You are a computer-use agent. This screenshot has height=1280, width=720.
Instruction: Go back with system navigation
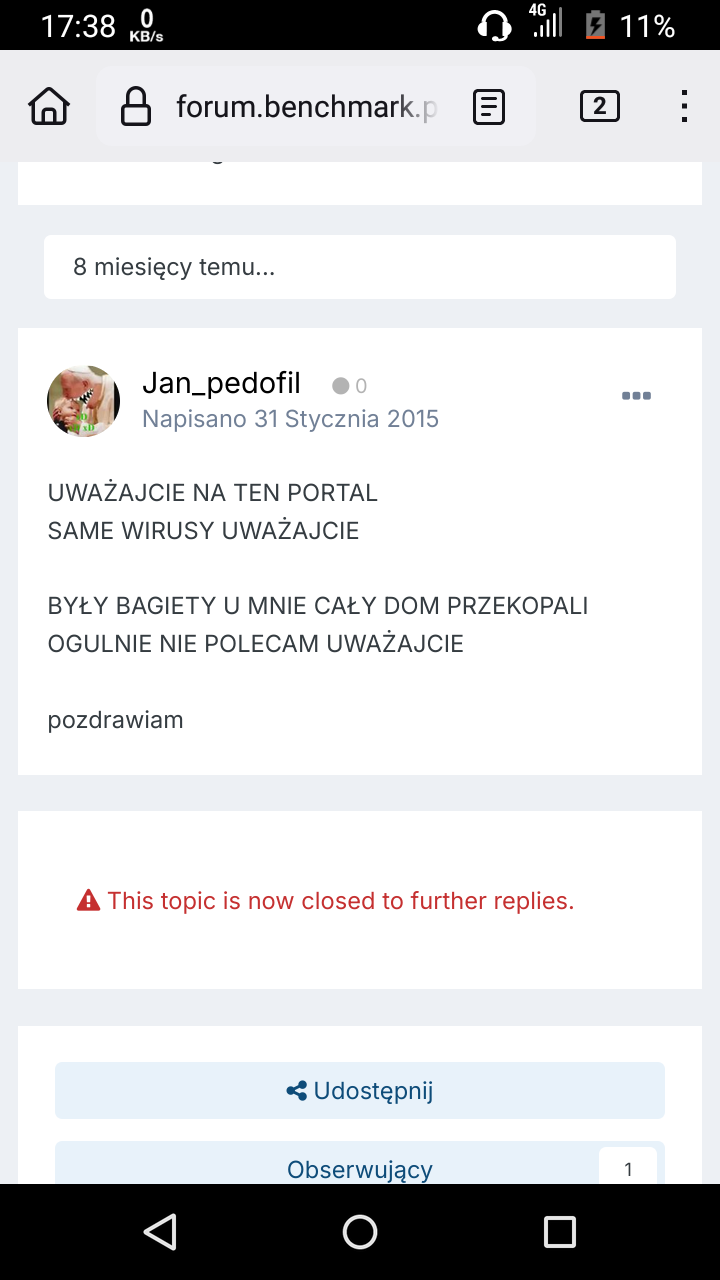pyautogui.click(x=160, y=1232)
